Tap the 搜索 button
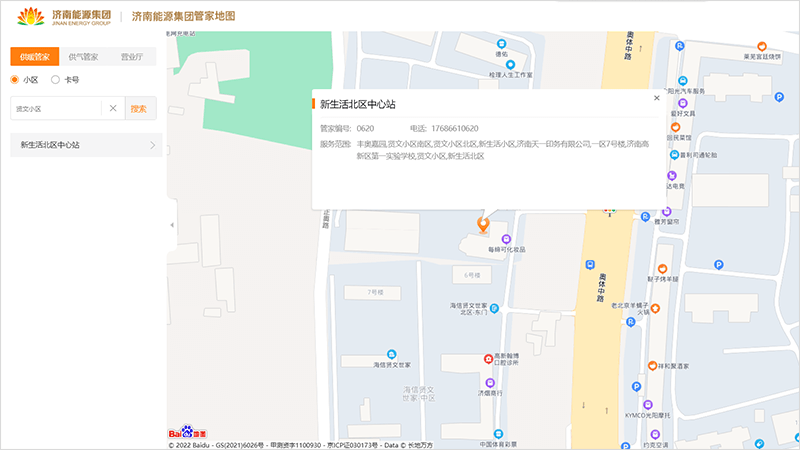 point(139,108)
